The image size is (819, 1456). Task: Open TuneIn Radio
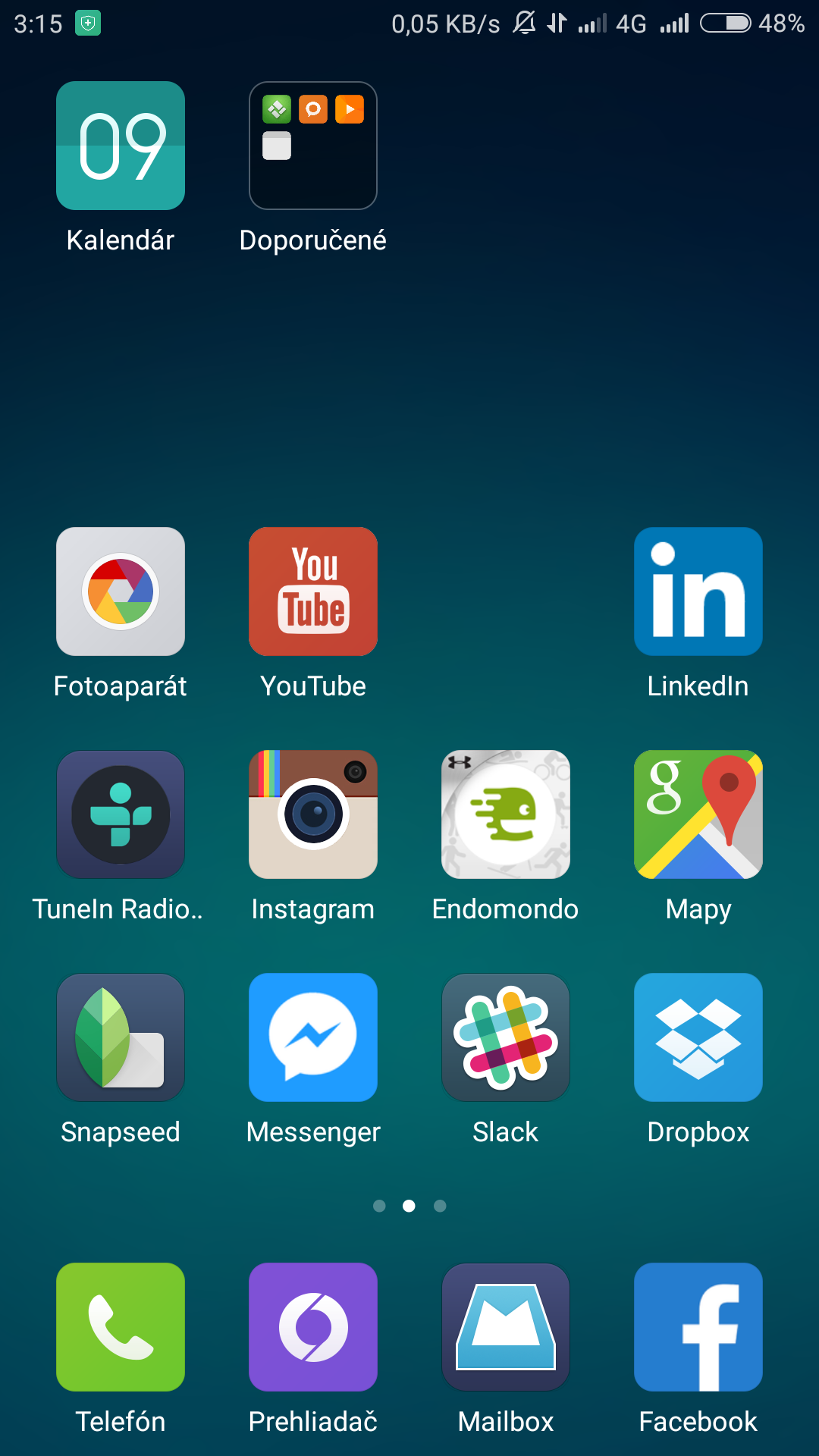pos(121,814)
